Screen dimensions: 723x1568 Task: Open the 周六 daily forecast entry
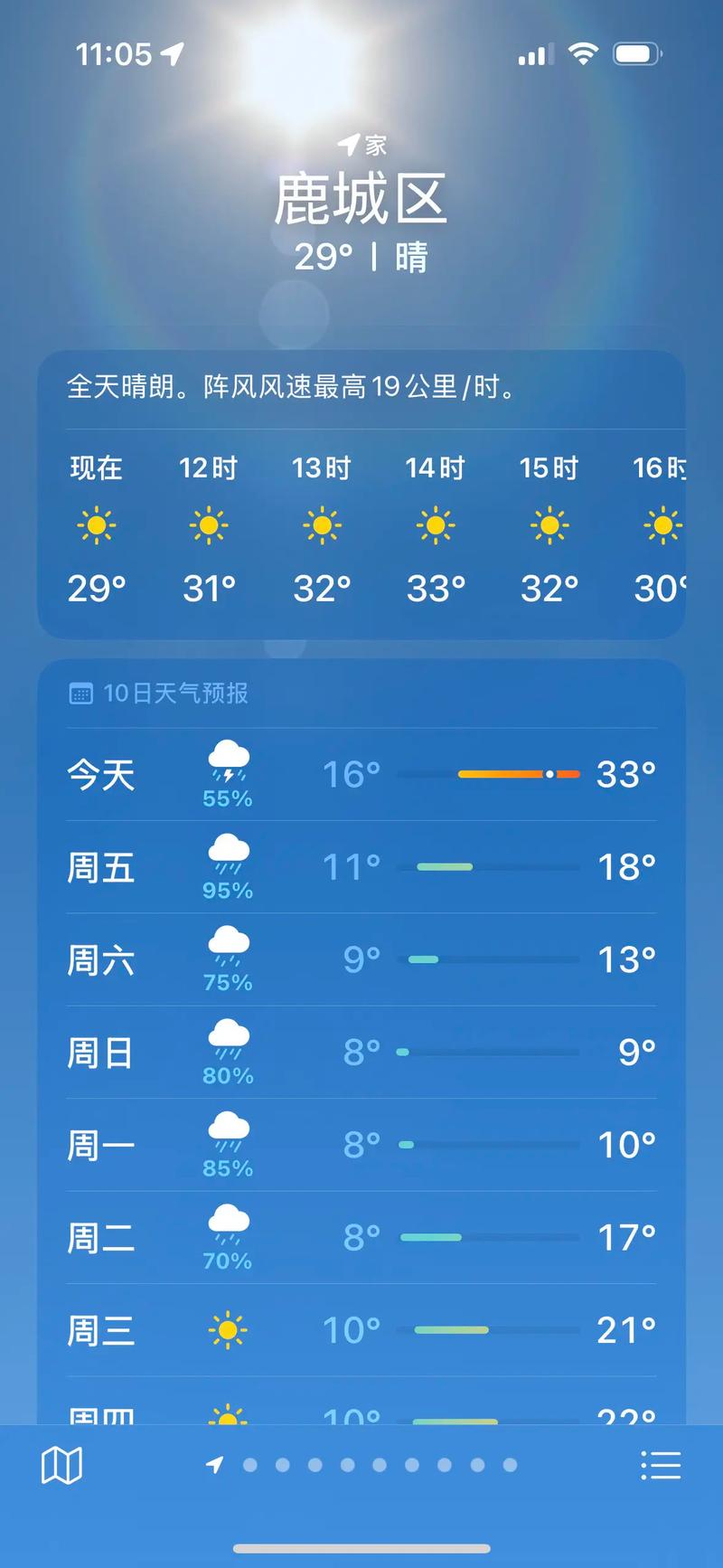pyautogui.click(x=361, y=960)
